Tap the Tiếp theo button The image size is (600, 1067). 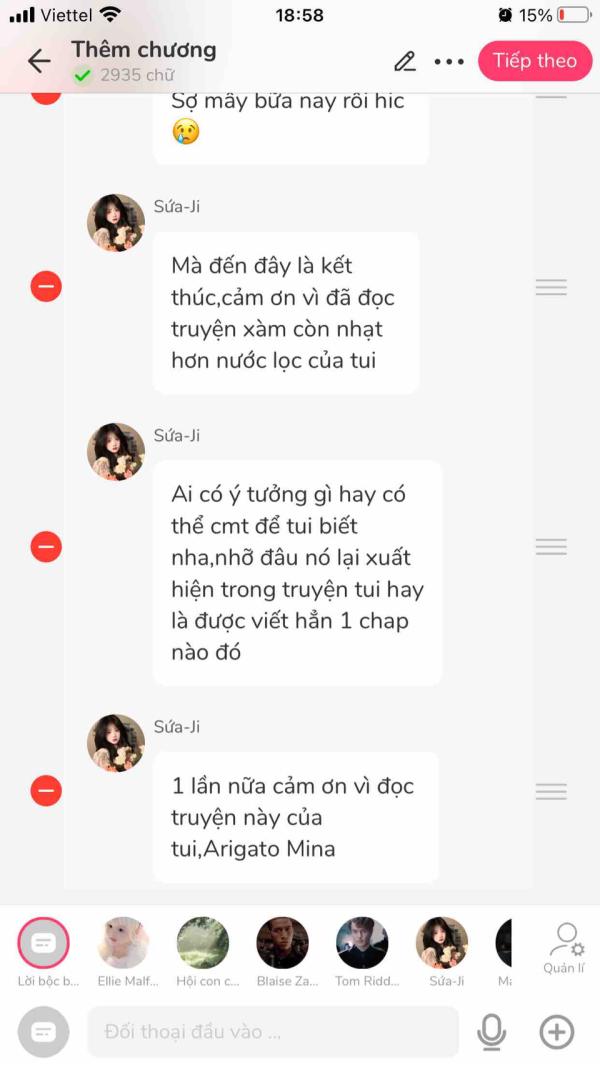[535, 61]
